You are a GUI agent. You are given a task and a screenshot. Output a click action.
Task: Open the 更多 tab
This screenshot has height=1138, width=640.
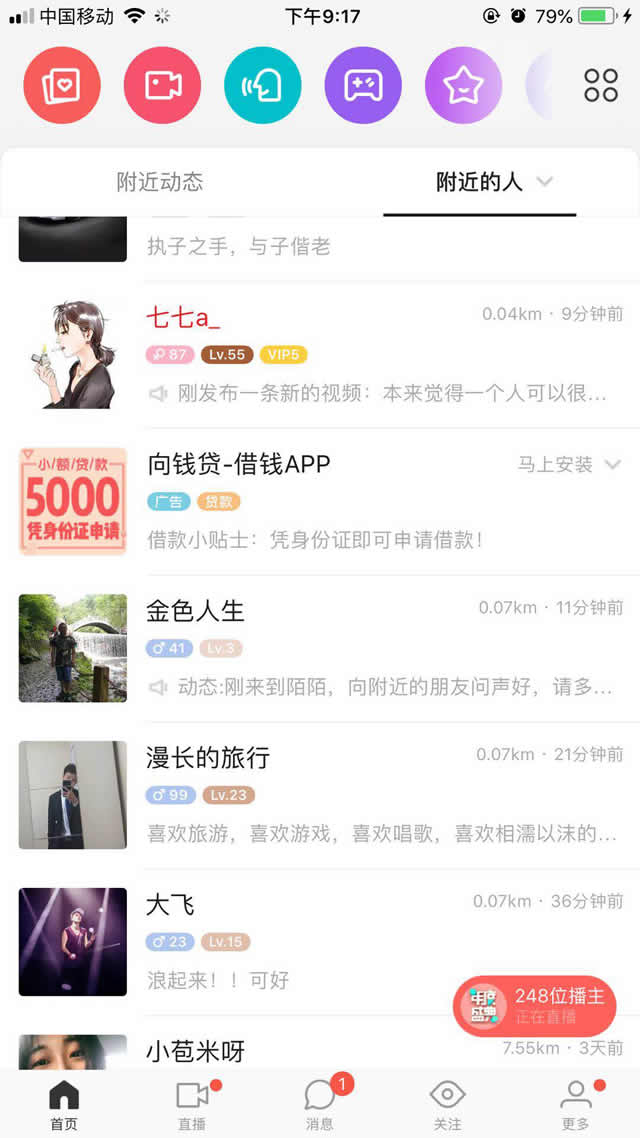(x=576, y=1104)
